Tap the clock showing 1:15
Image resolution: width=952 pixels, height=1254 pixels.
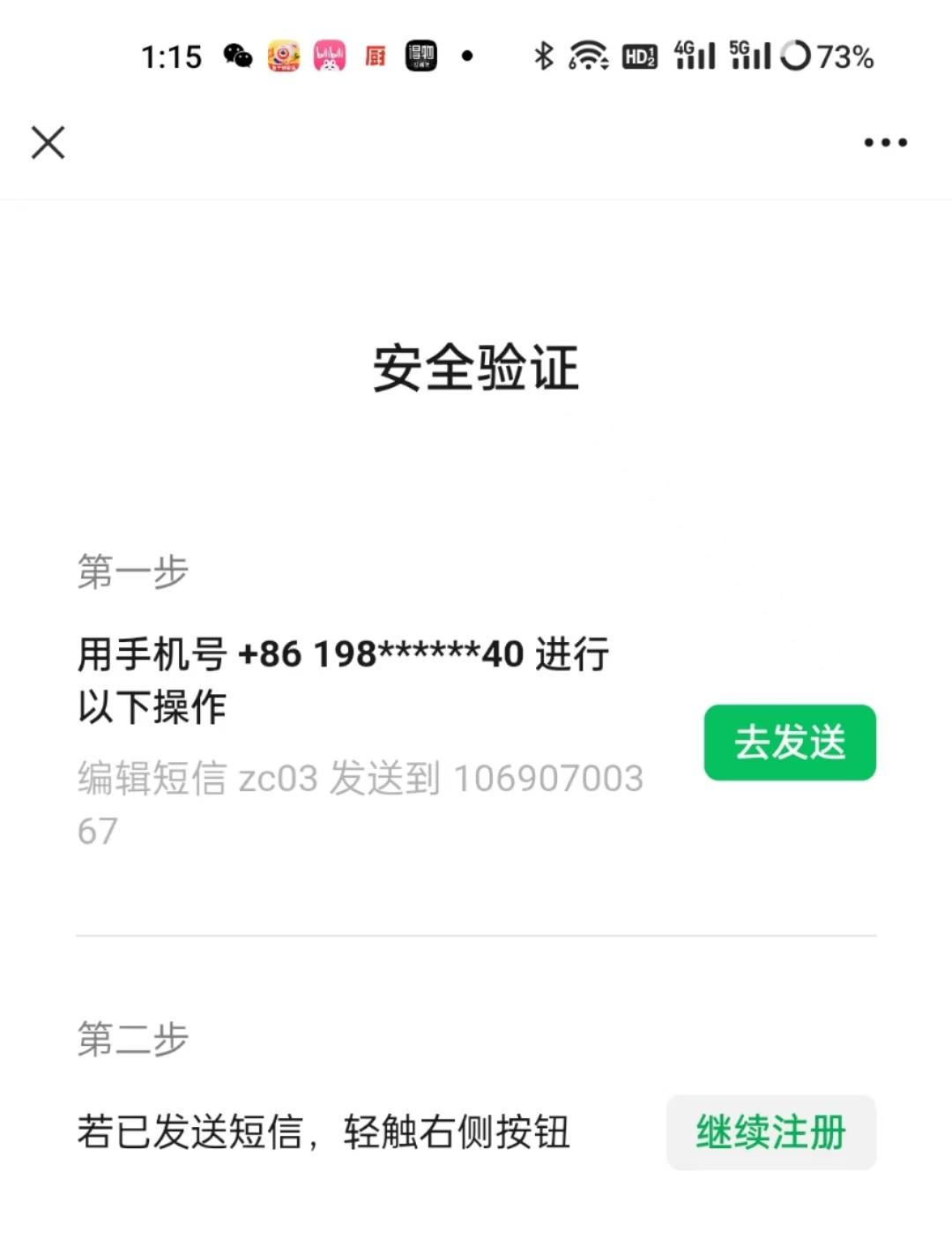173,56
